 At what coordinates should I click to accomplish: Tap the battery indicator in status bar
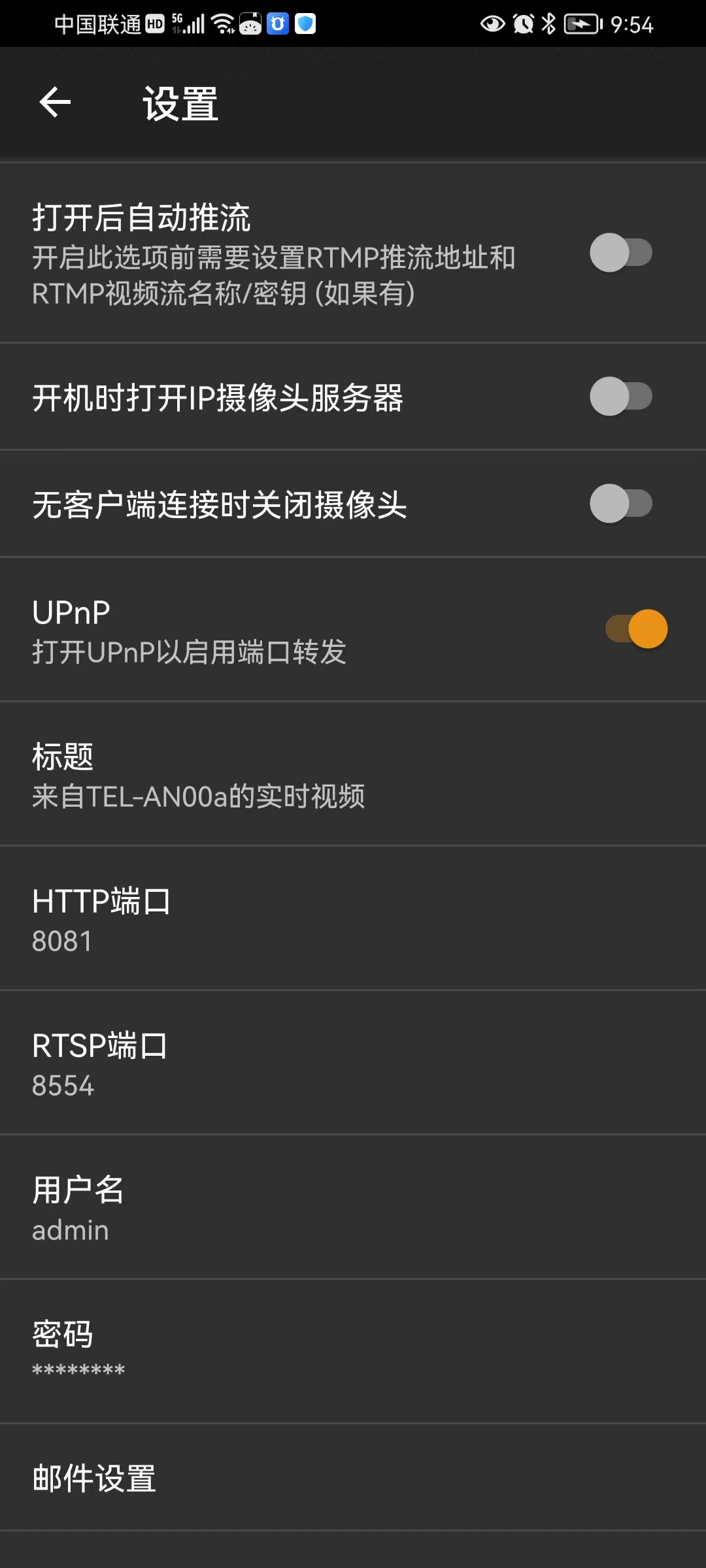(x=580, y=25)
